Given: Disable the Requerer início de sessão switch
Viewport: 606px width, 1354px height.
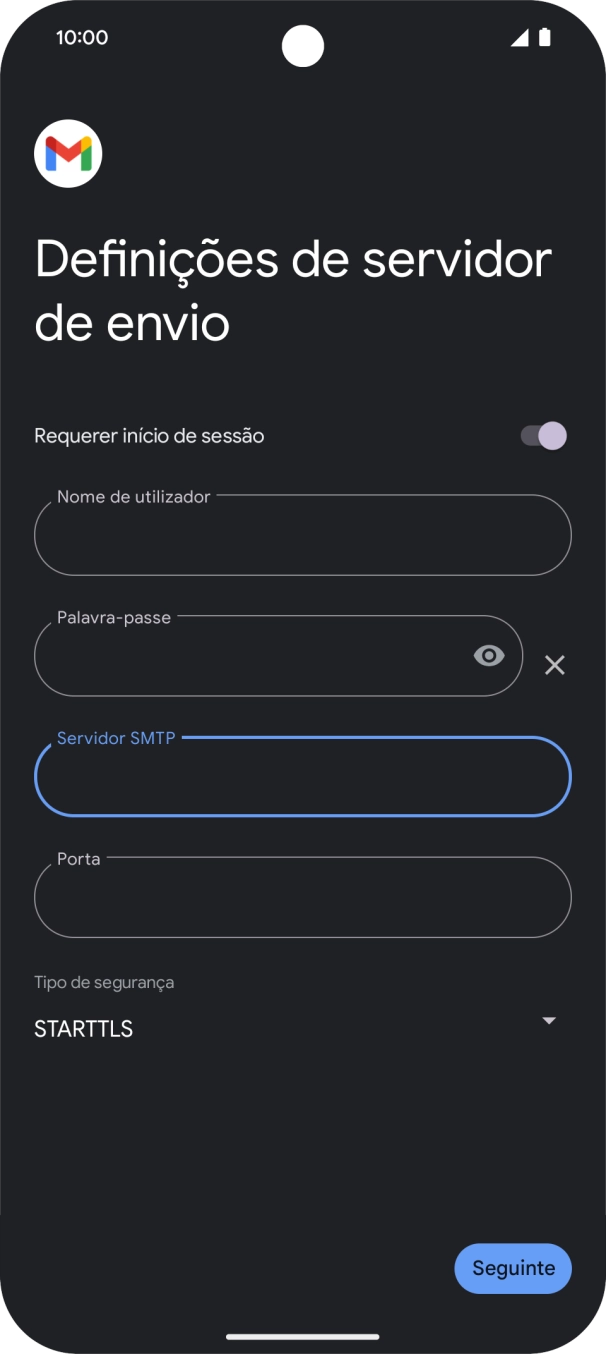Looking at the screenshot, I should (543, 436).
